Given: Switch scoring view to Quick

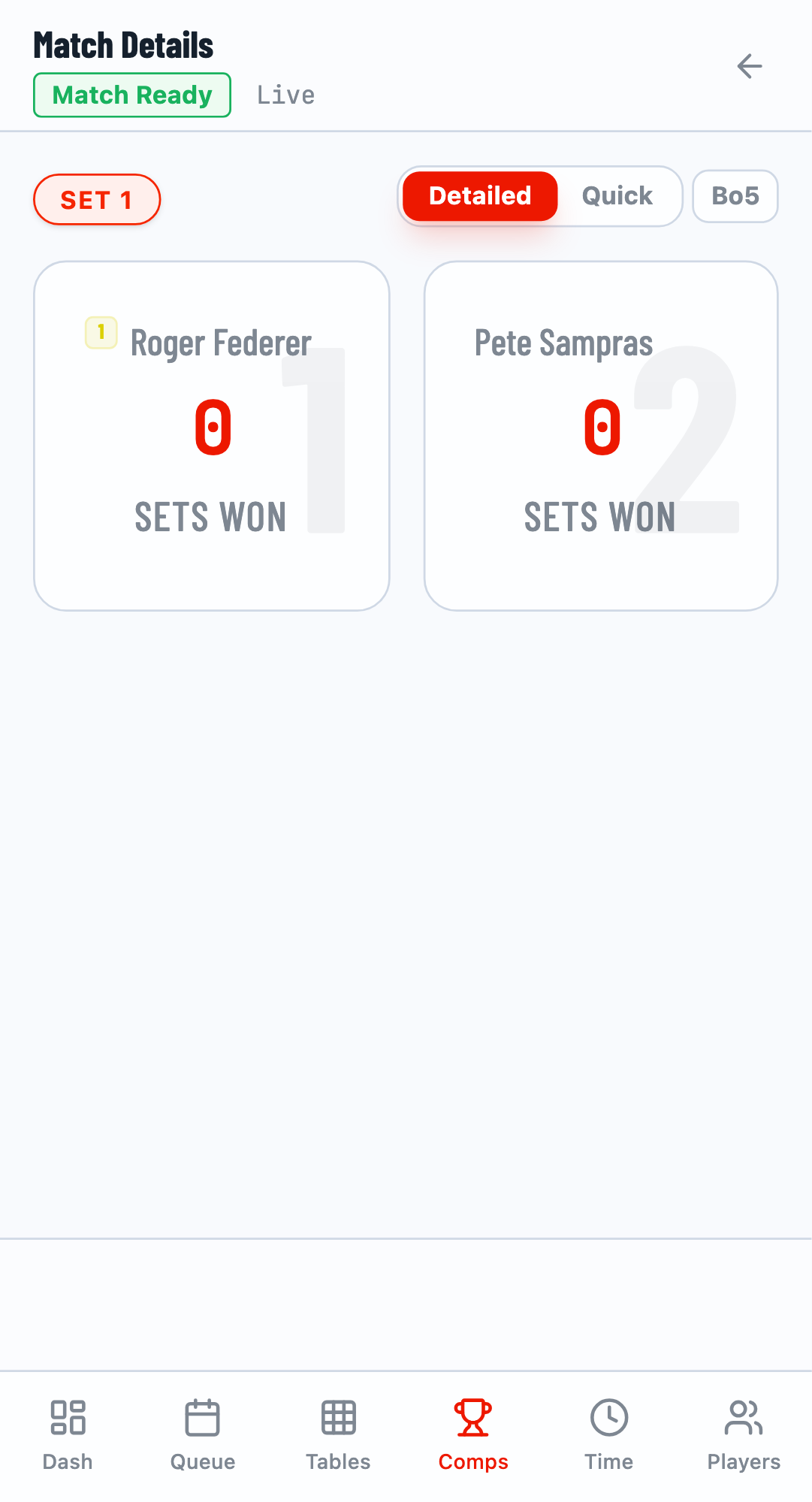Looking at the screenshot, I should (617, 196).
